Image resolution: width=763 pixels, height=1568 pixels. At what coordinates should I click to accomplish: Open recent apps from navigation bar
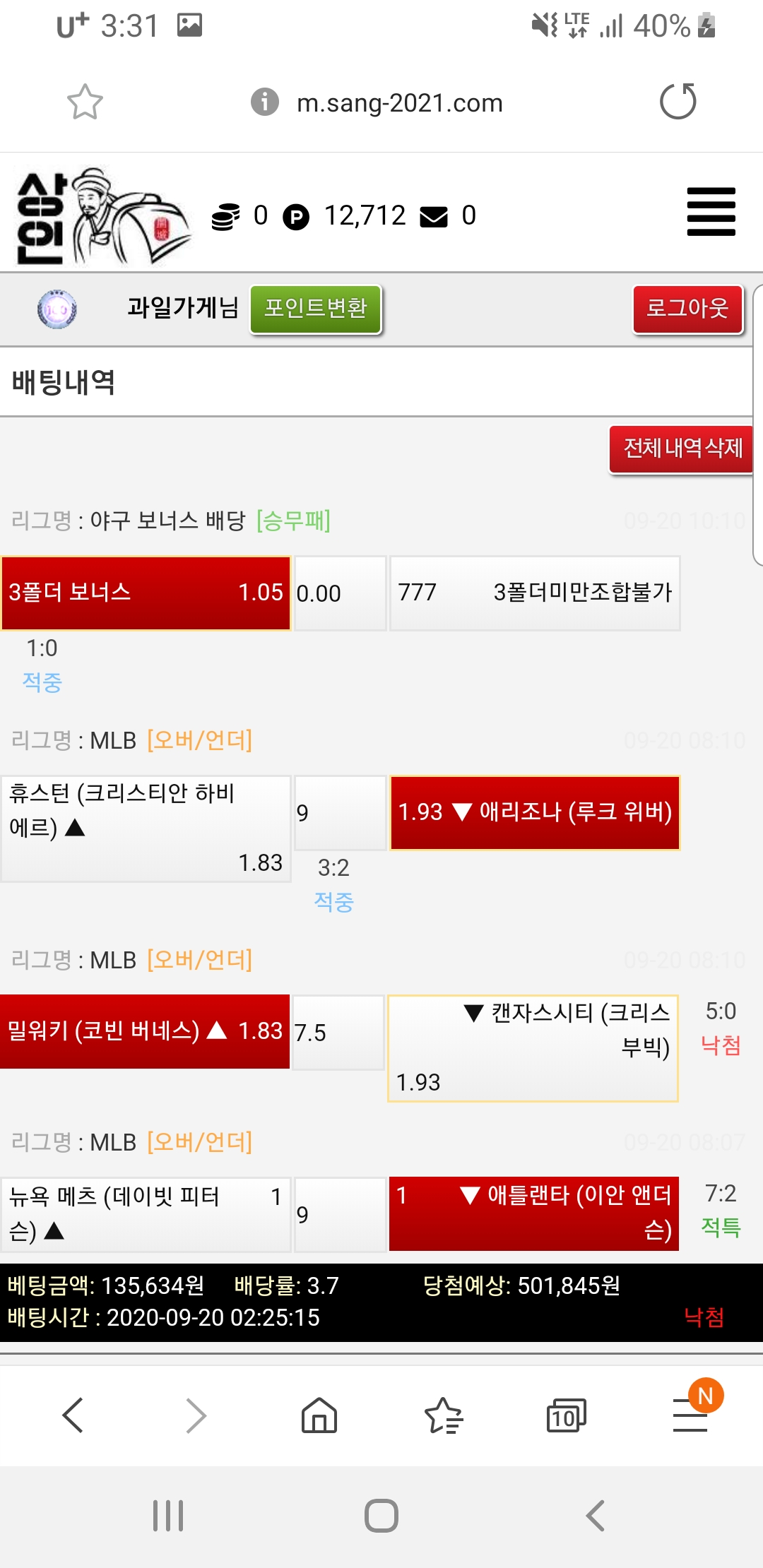[x=168, y=1516]
